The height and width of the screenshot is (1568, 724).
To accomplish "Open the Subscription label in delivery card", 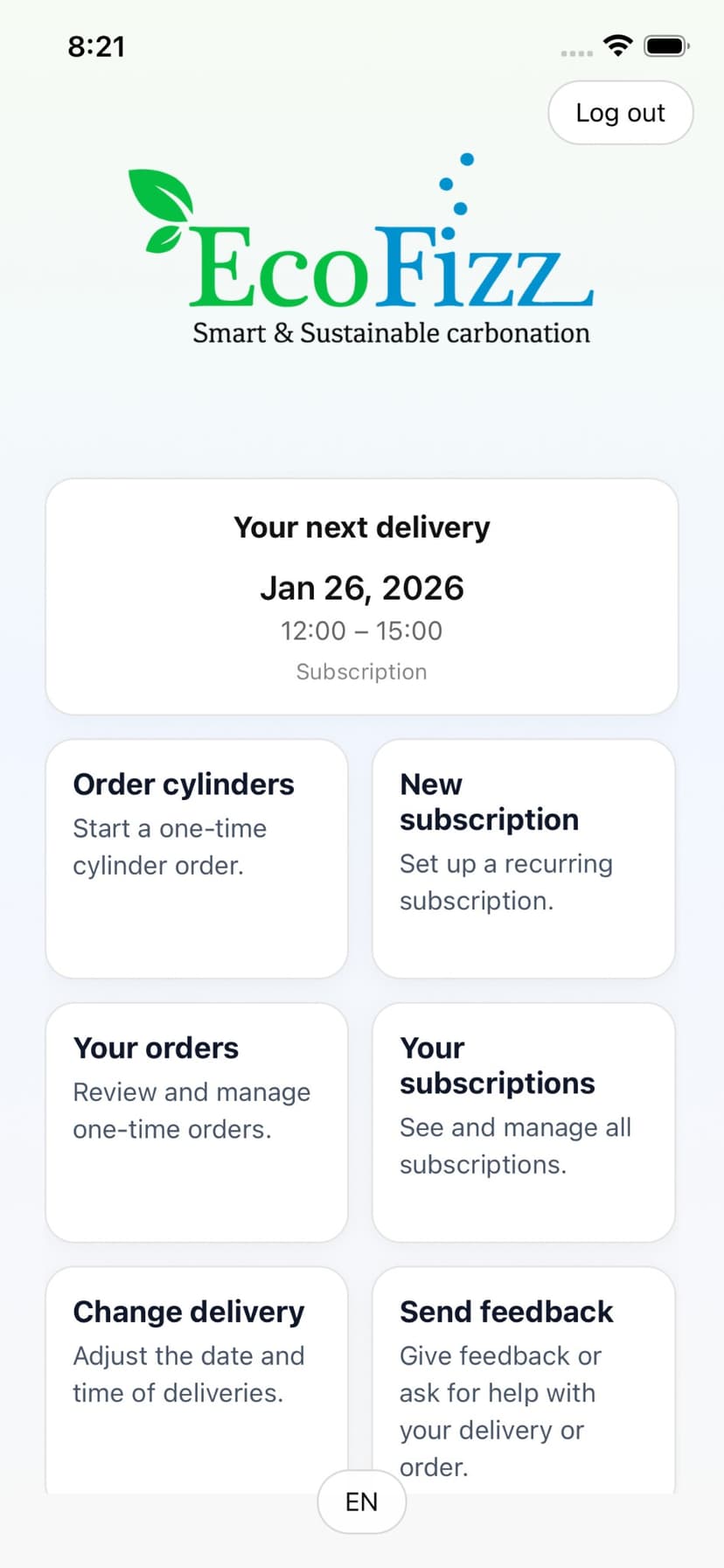I will (x=361, y=672).
